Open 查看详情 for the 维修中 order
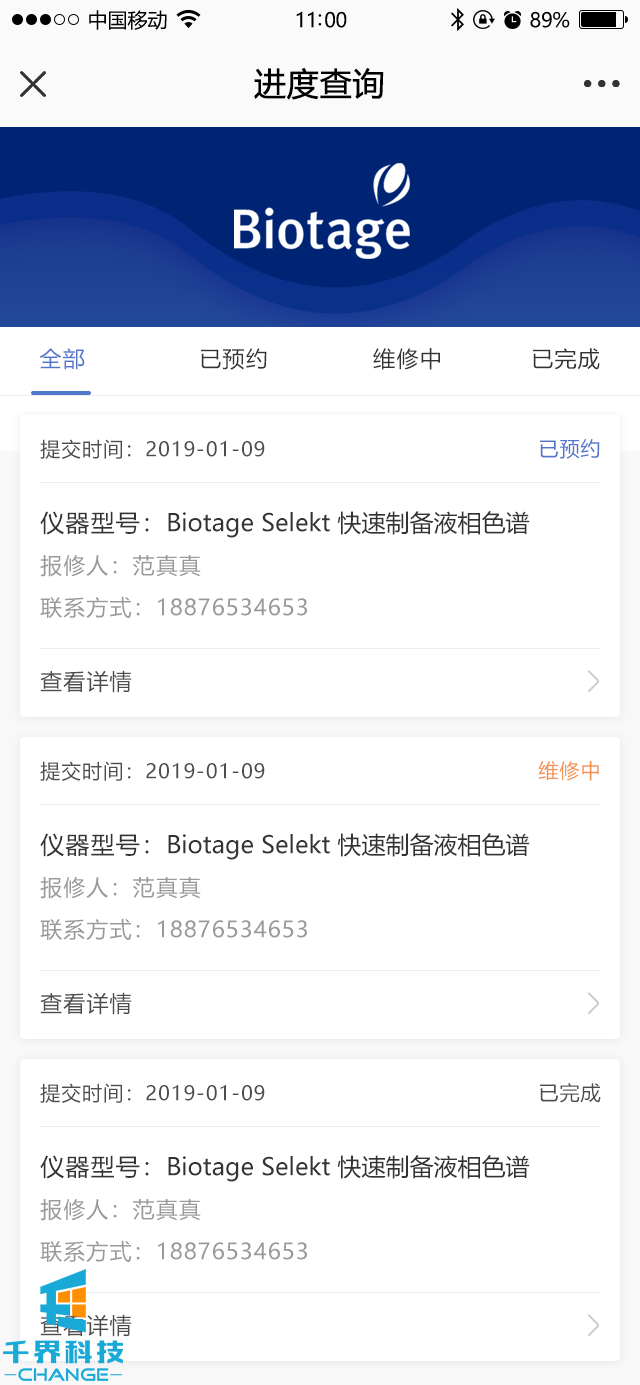640x1385 pixels. tap(320, 1004)
